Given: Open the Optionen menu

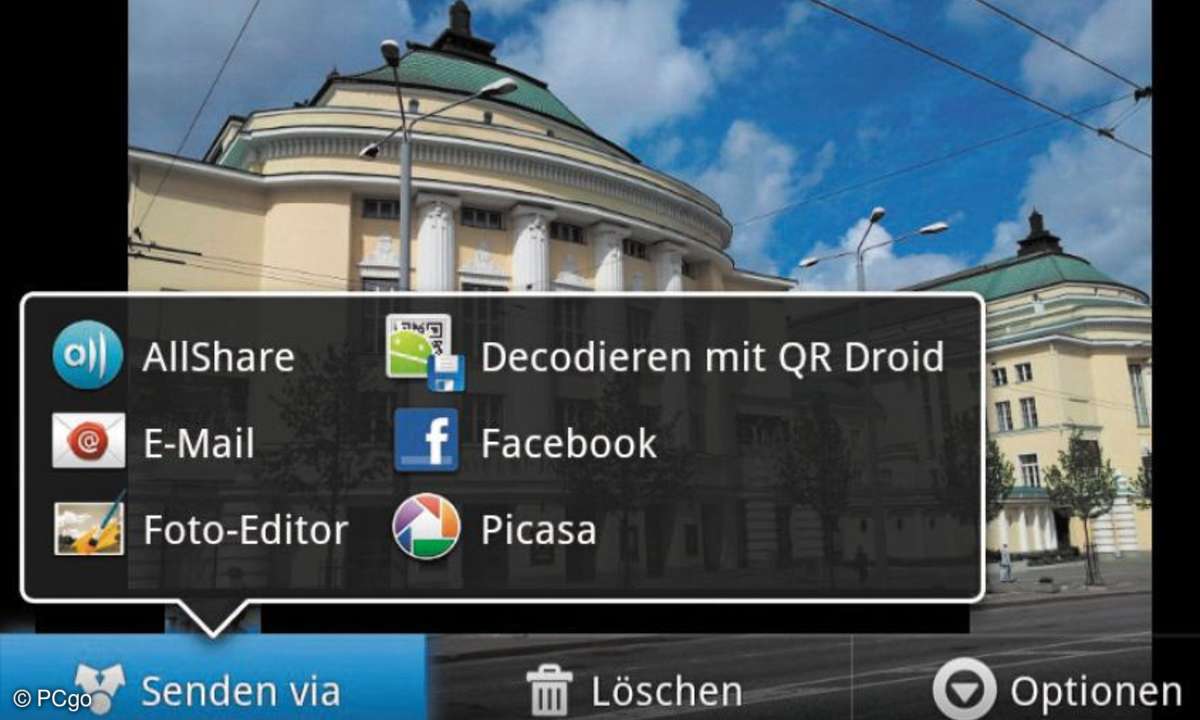Looking at the screenshot, I should click(x=1058, y=690).
